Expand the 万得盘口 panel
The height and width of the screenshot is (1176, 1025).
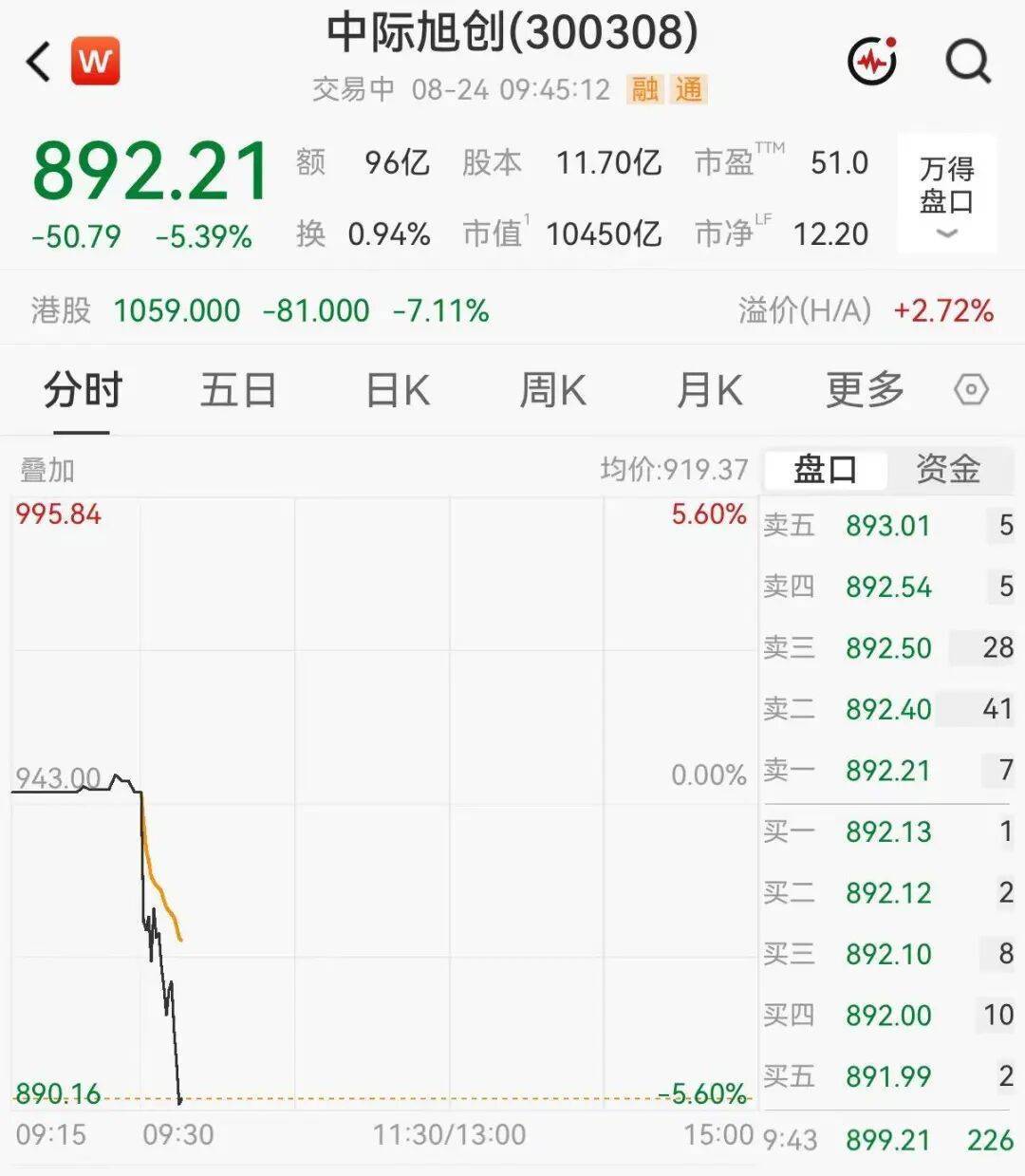pyautogui.click(x=946, y=194)
